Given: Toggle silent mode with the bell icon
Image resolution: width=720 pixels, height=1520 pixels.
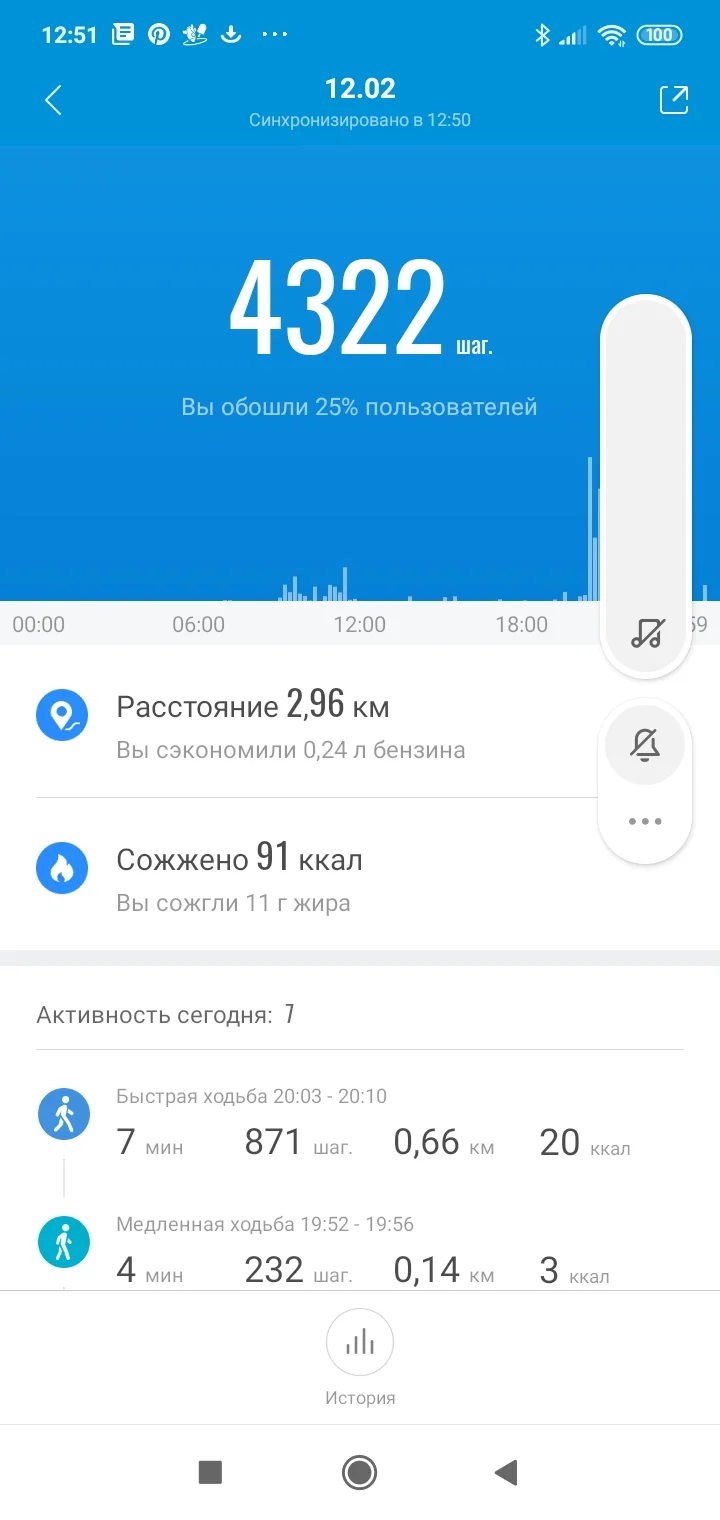Looking at the screenshot, I should point(645,745).
